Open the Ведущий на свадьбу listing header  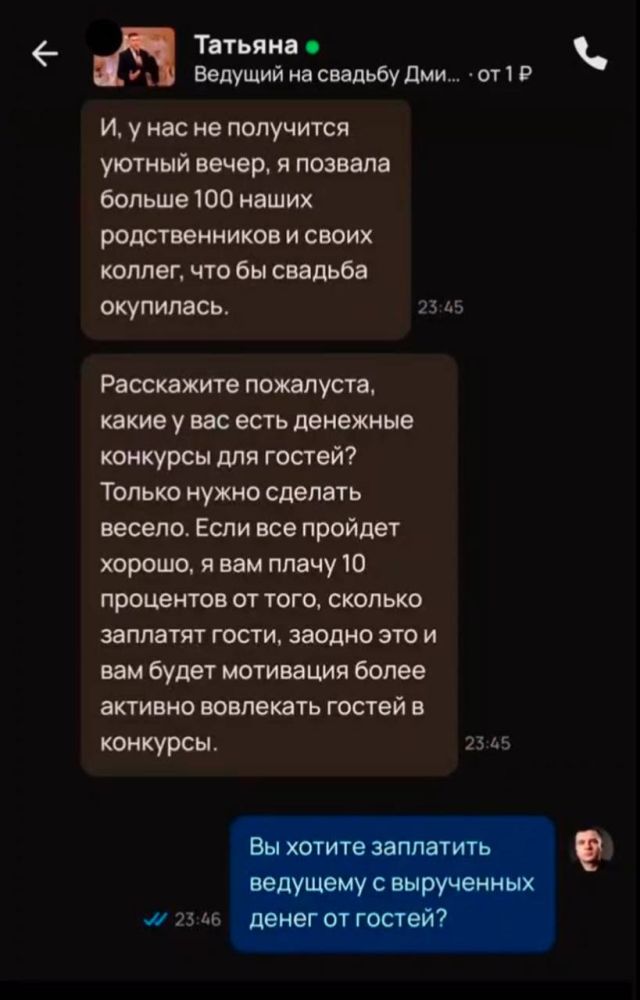pyautogui.click(x=360, y=72)
